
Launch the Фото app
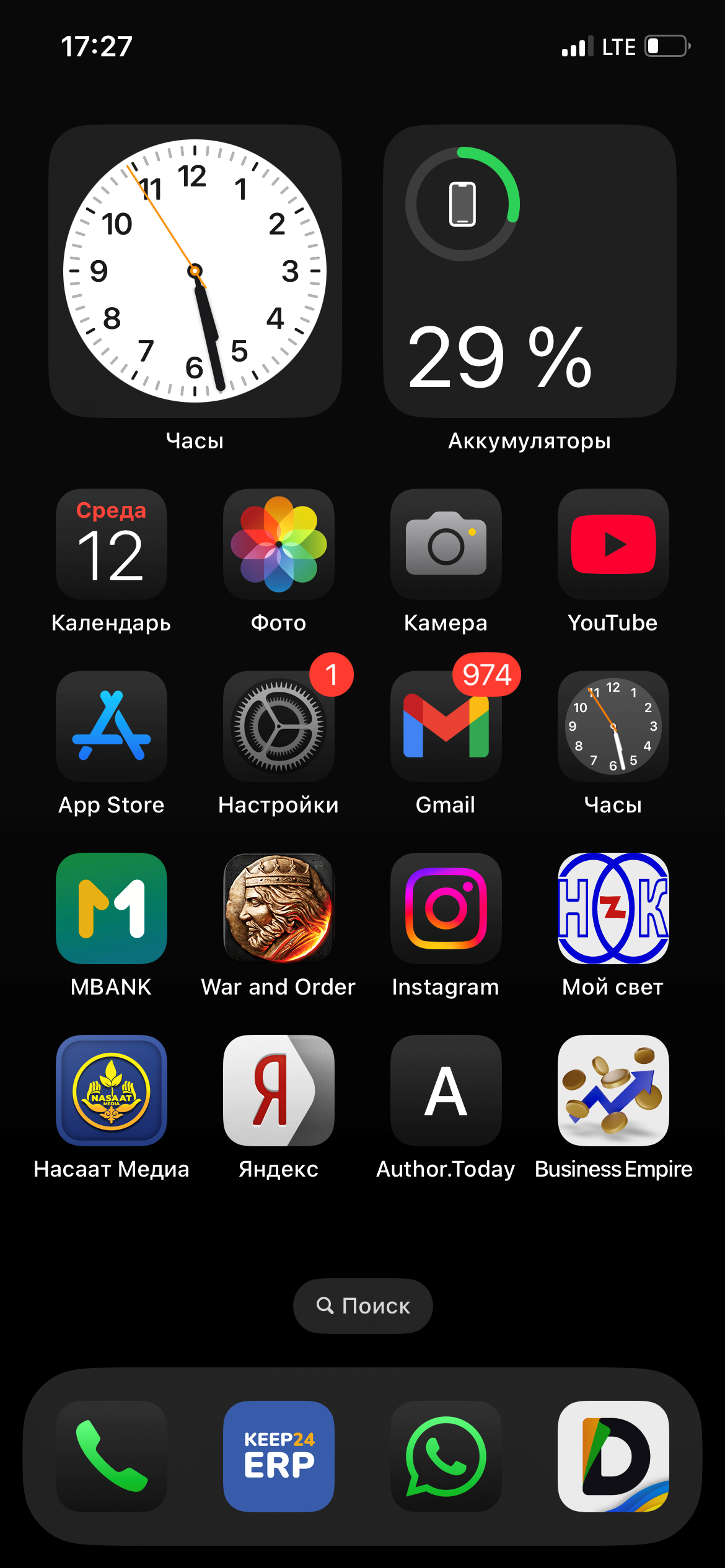(279, 545)
